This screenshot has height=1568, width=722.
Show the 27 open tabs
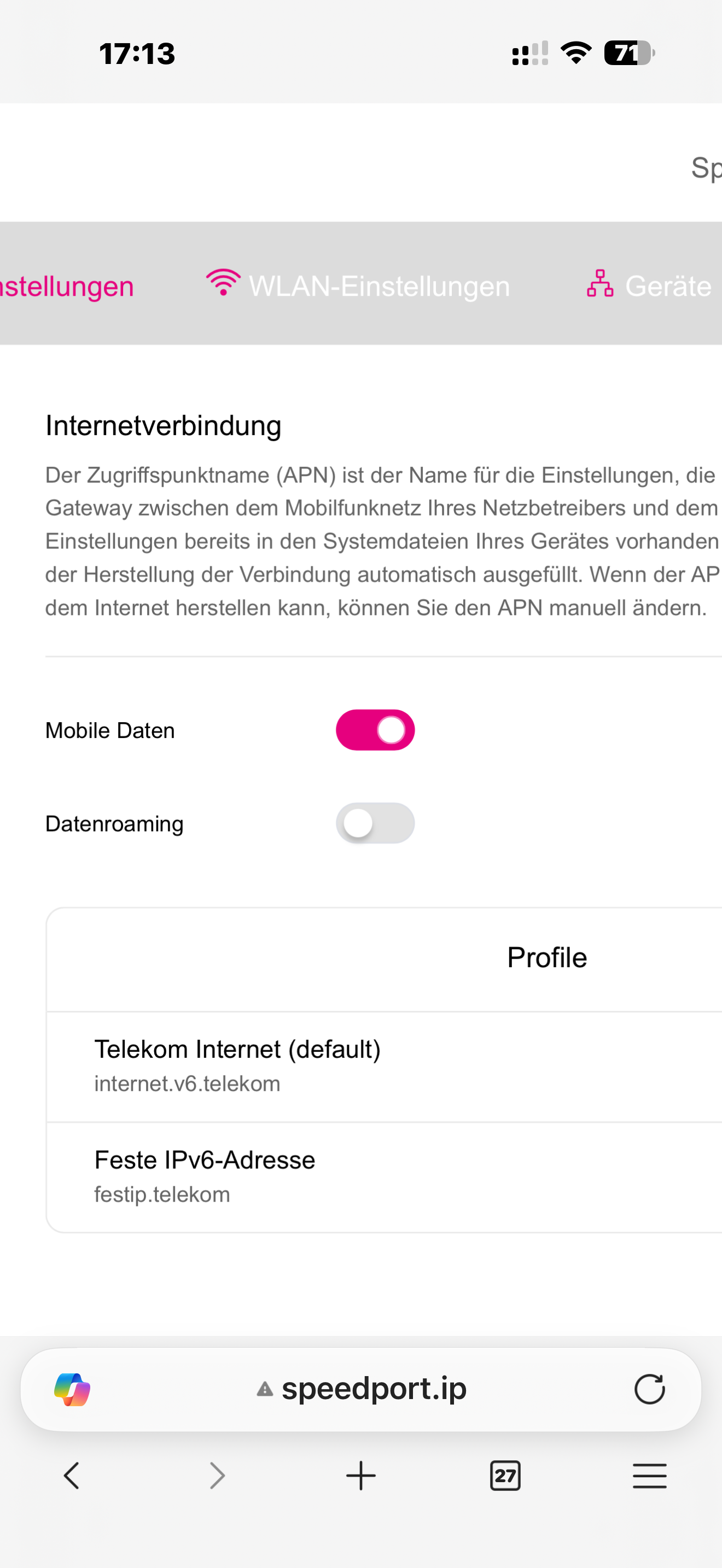tap(505, 1476)
